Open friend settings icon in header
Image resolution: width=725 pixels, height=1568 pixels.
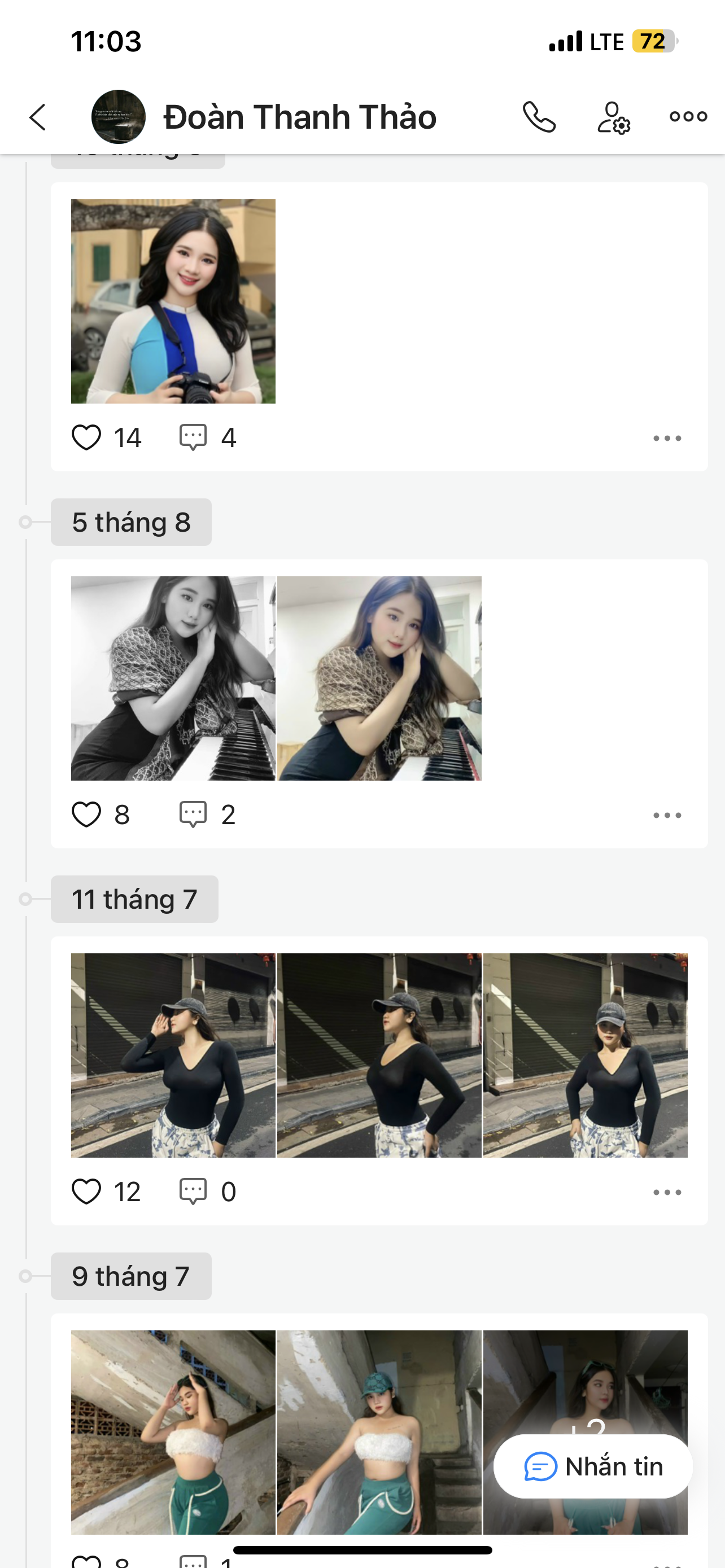pyautogui.click(x=613, y=117)
